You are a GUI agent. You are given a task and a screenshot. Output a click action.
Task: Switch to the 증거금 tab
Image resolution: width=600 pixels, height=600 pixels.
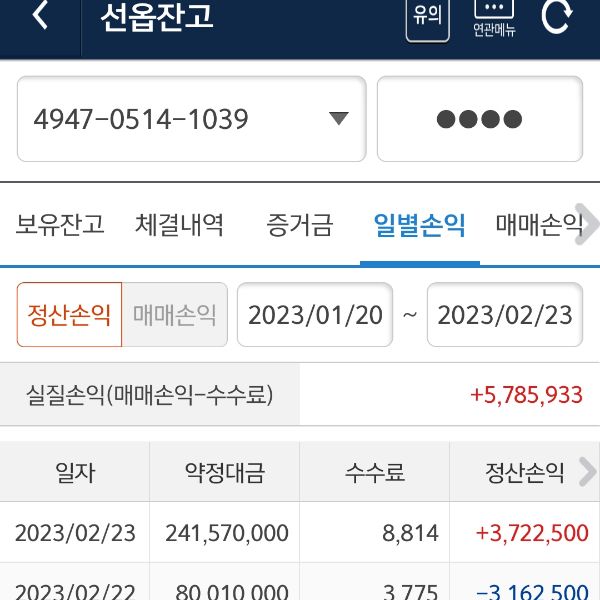299,224
